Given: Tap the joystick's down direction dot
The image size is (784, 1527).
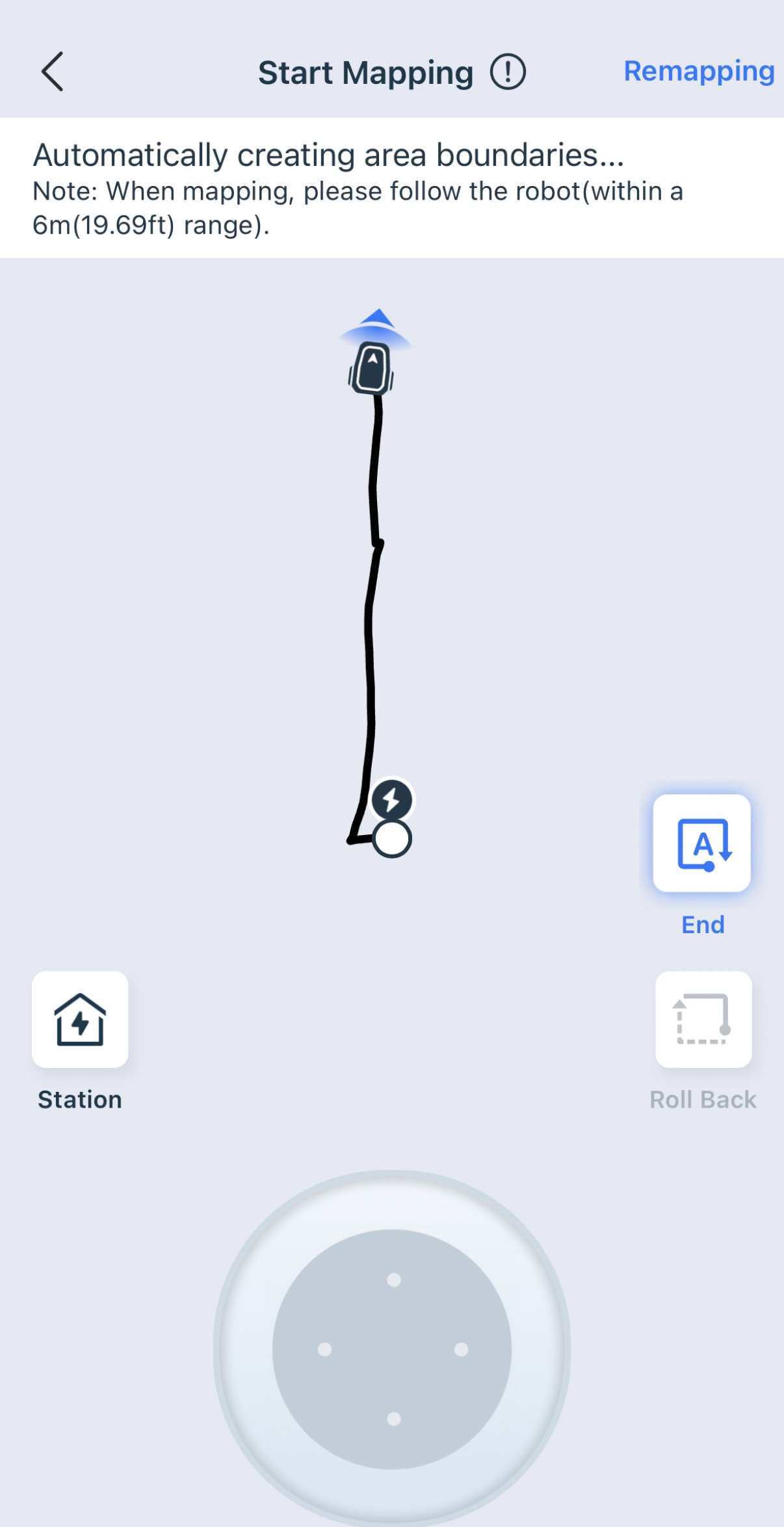Looking at the screenshot, I should point(394,1419).
